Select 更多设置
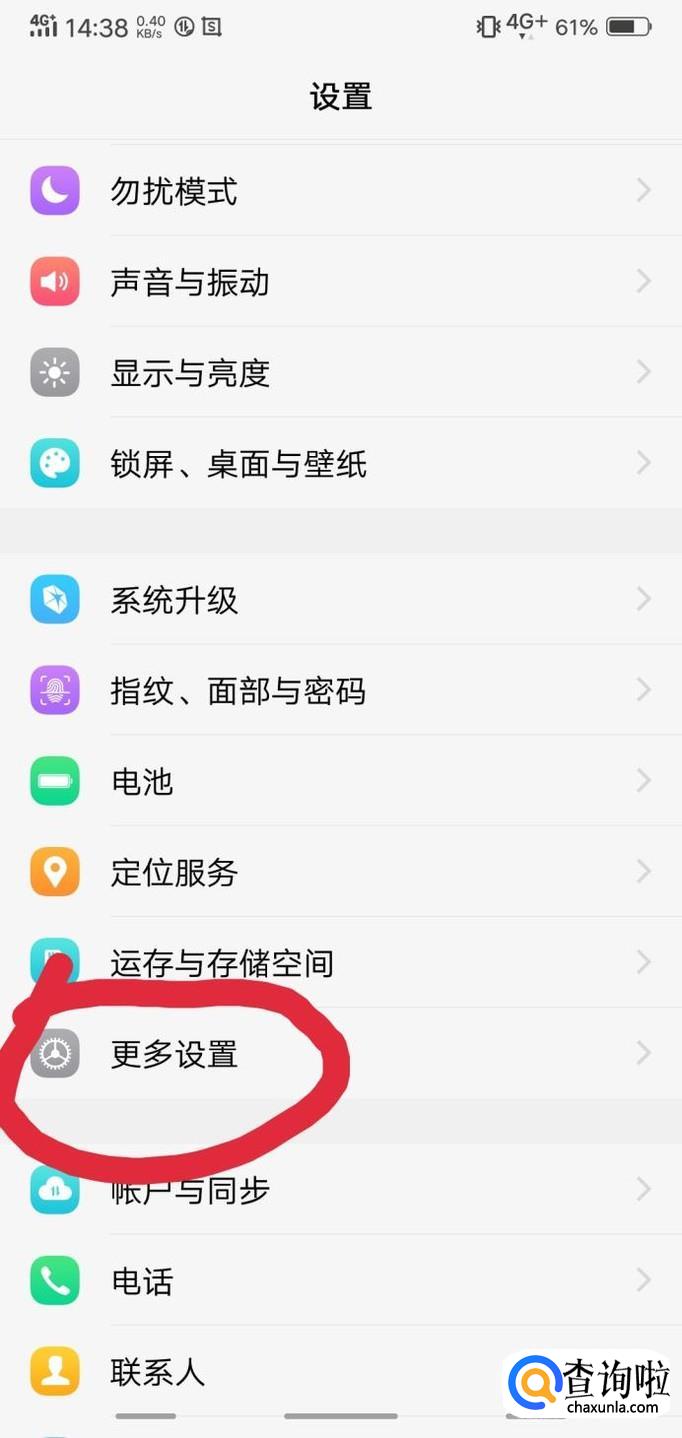The image size is (682, 1438). (x=341, y=1054)
